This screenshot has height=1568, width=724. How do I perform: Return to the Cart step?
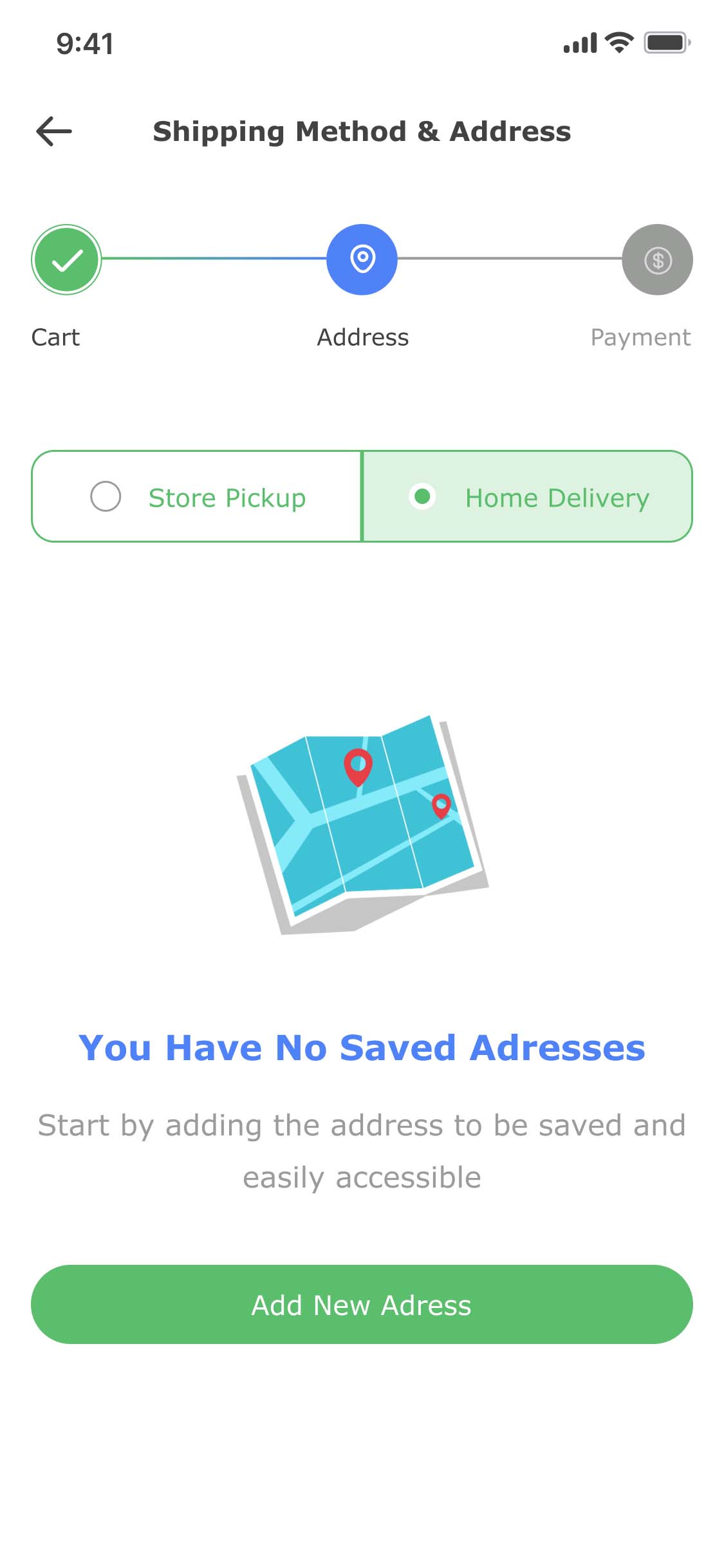[x=66, y=259]
